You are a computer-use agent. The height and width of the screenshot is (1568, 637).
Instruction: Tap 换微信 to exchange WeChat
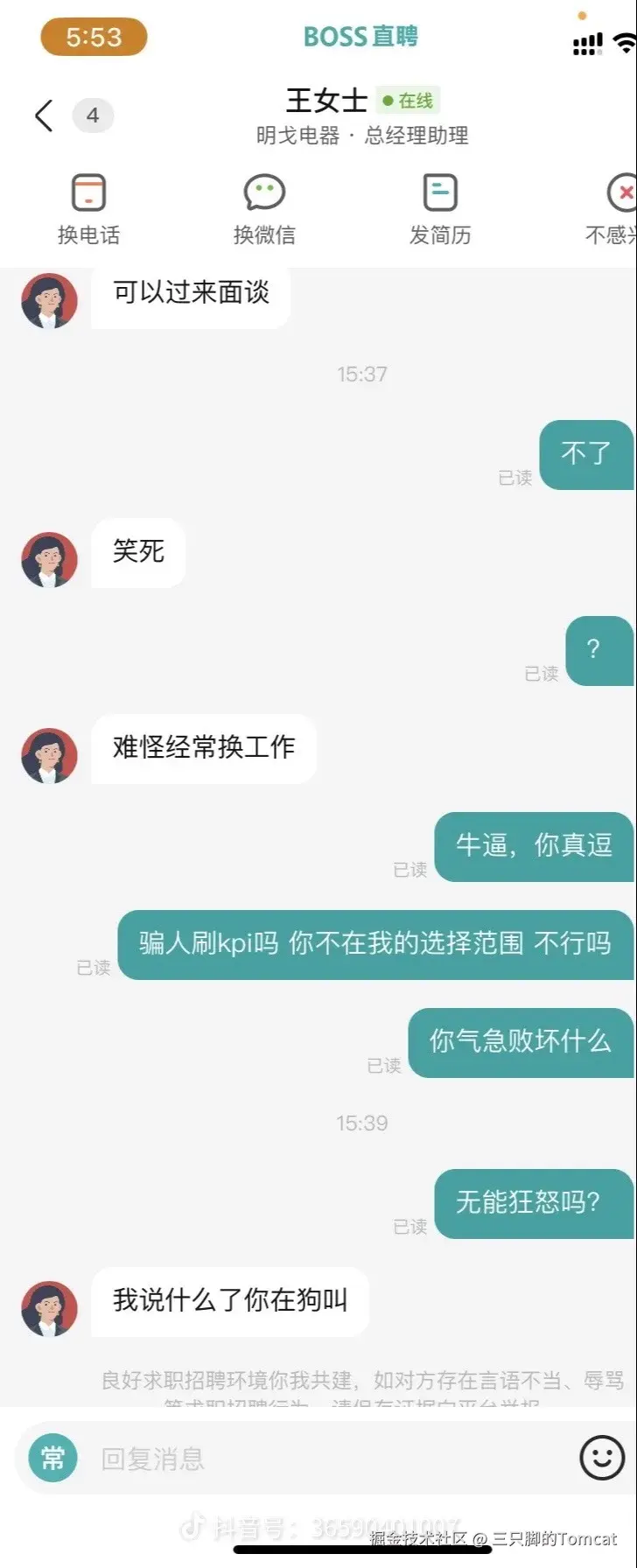(264, 209)
